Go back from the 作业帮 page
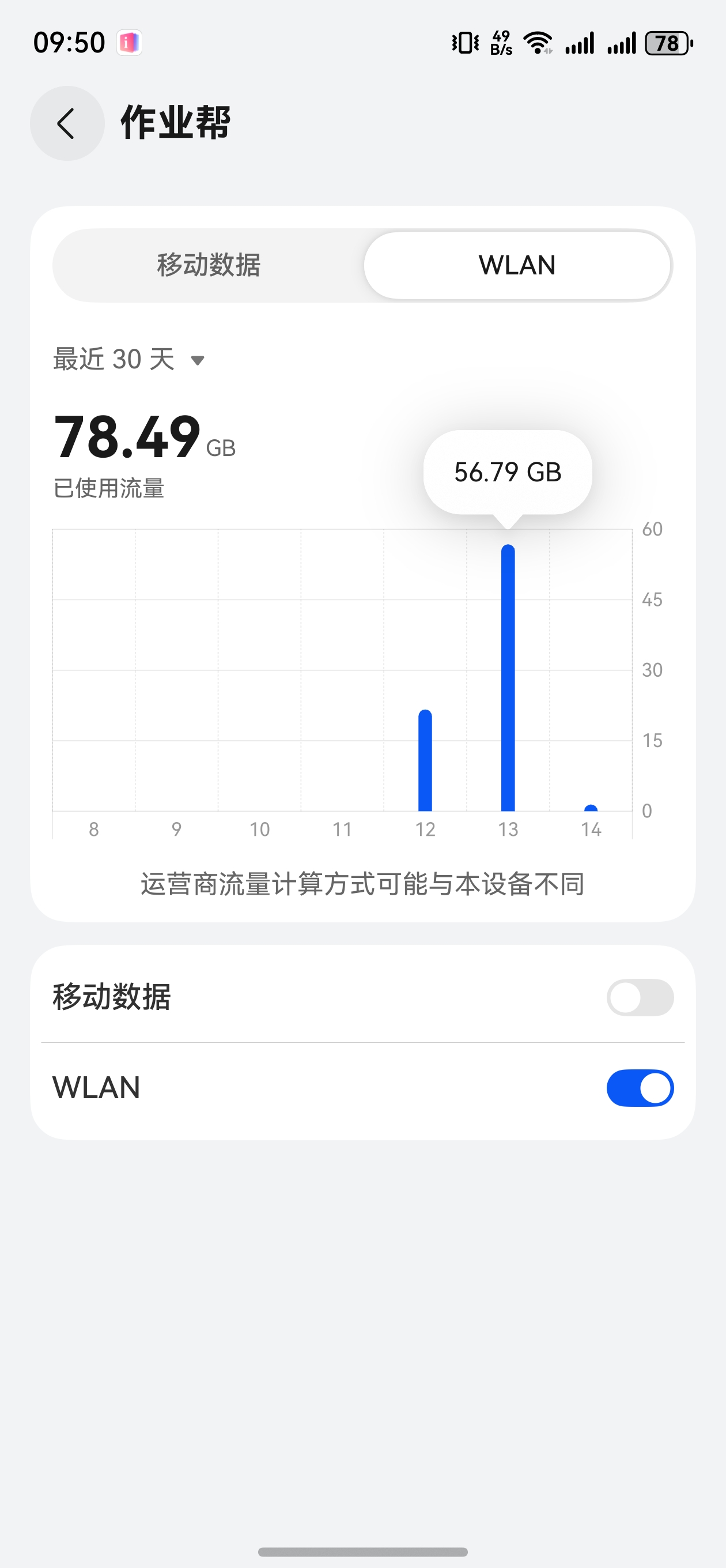The image size is (726, 1568). (x=67, y=123)
